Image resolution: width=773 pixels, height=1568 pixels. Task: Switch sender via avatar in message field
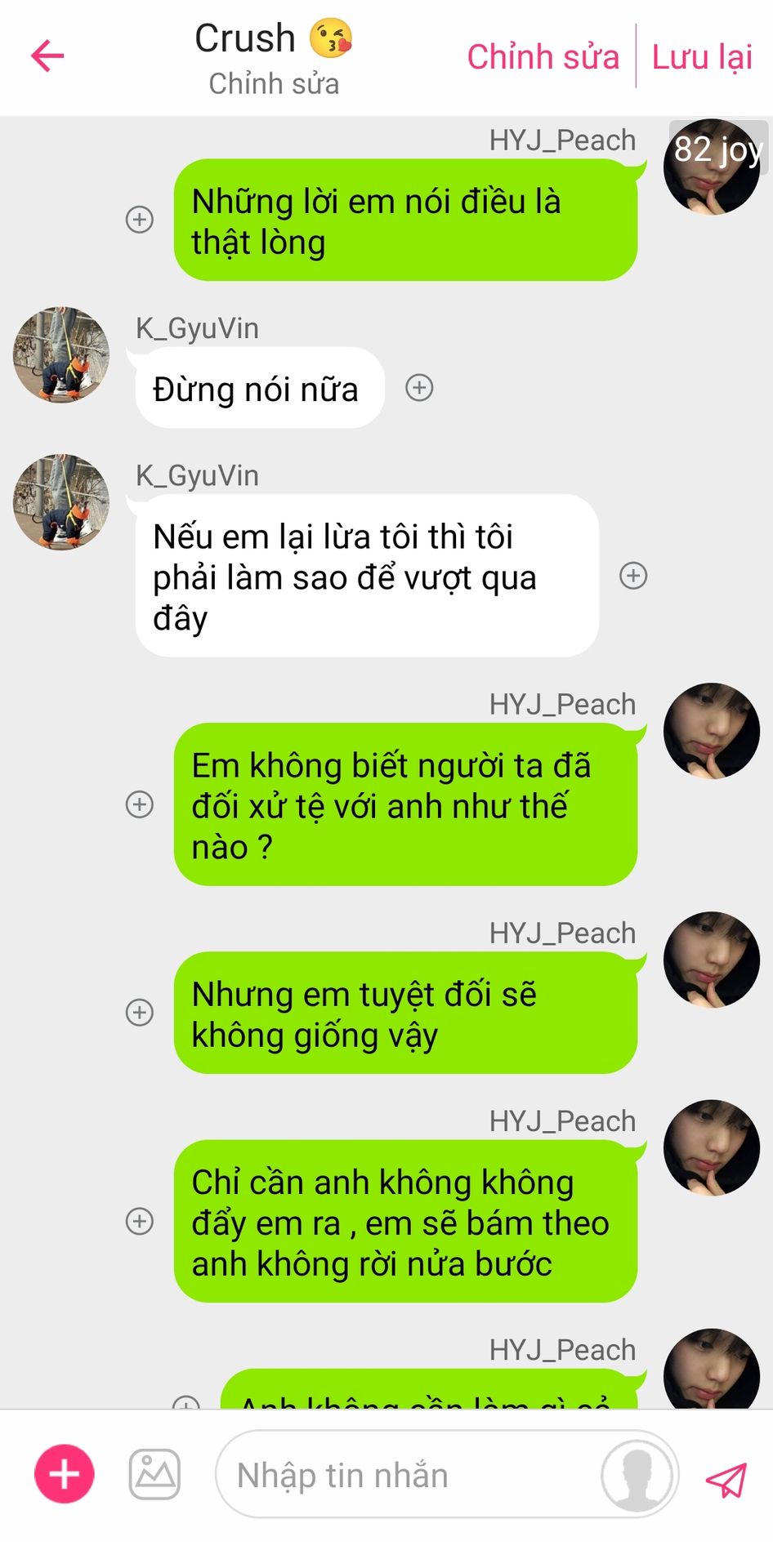[637, 1476]
